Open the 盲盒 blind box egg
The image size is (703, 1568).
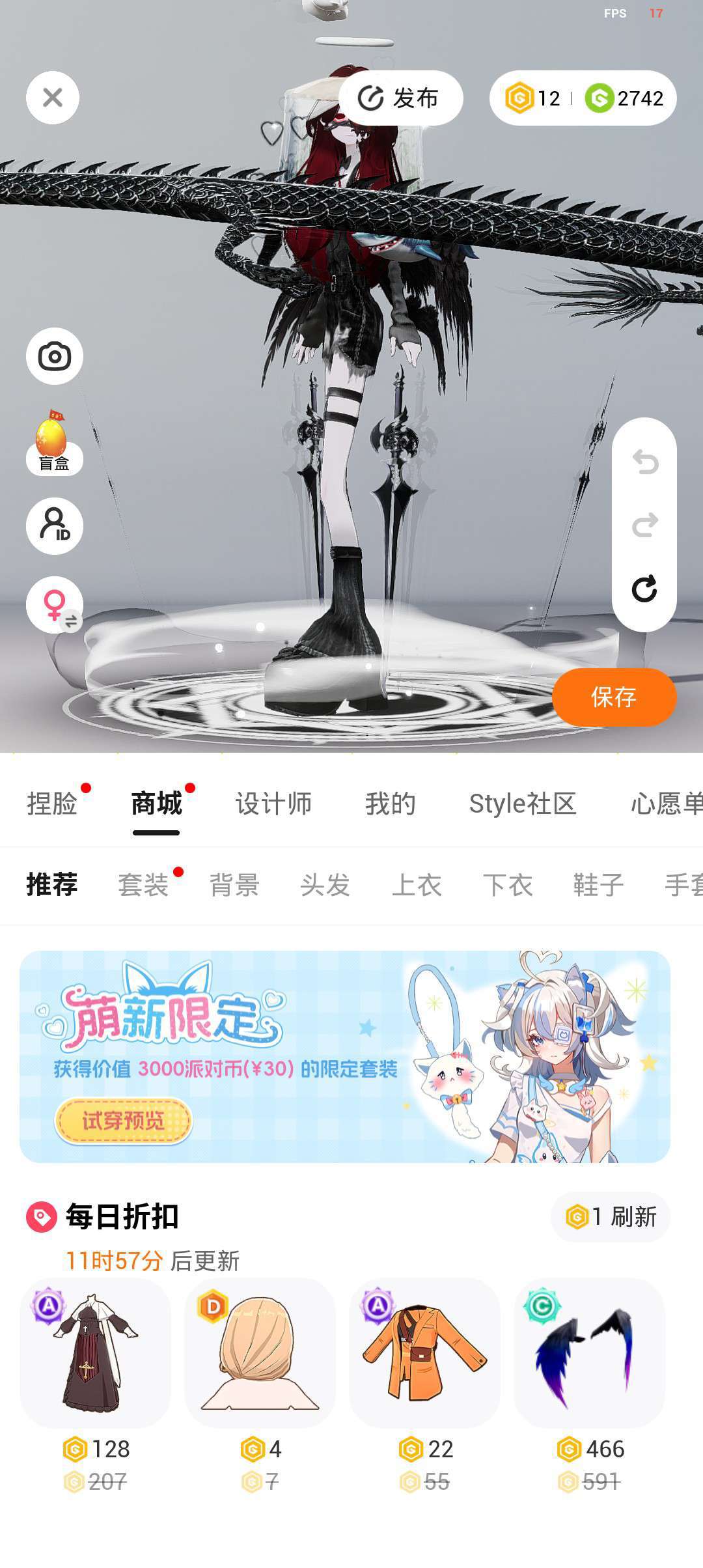pos(53,443)
